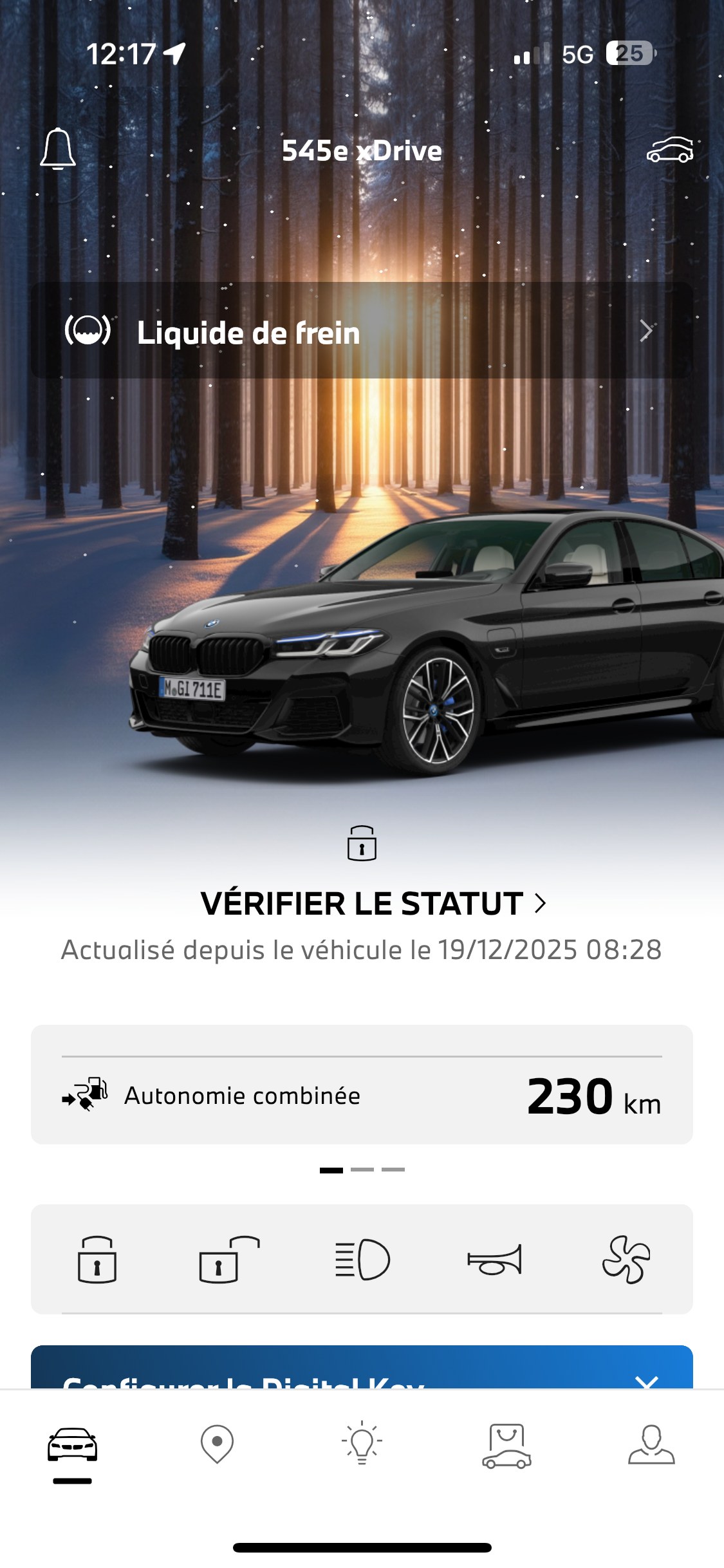724x1568 pixels.
Task: Dismiss the Digital Key banner
Action: coord(646,1380)
